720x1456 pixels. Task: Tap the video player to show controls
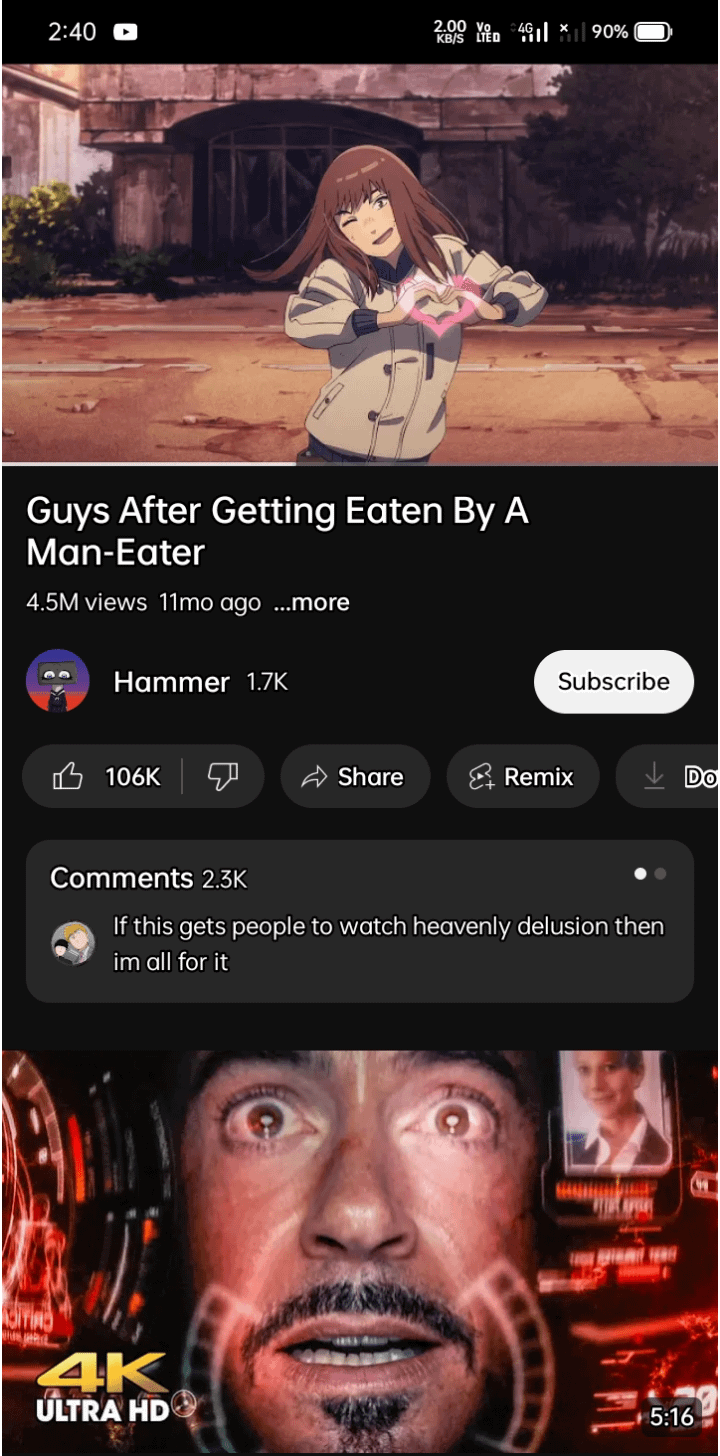pos(360,265)
